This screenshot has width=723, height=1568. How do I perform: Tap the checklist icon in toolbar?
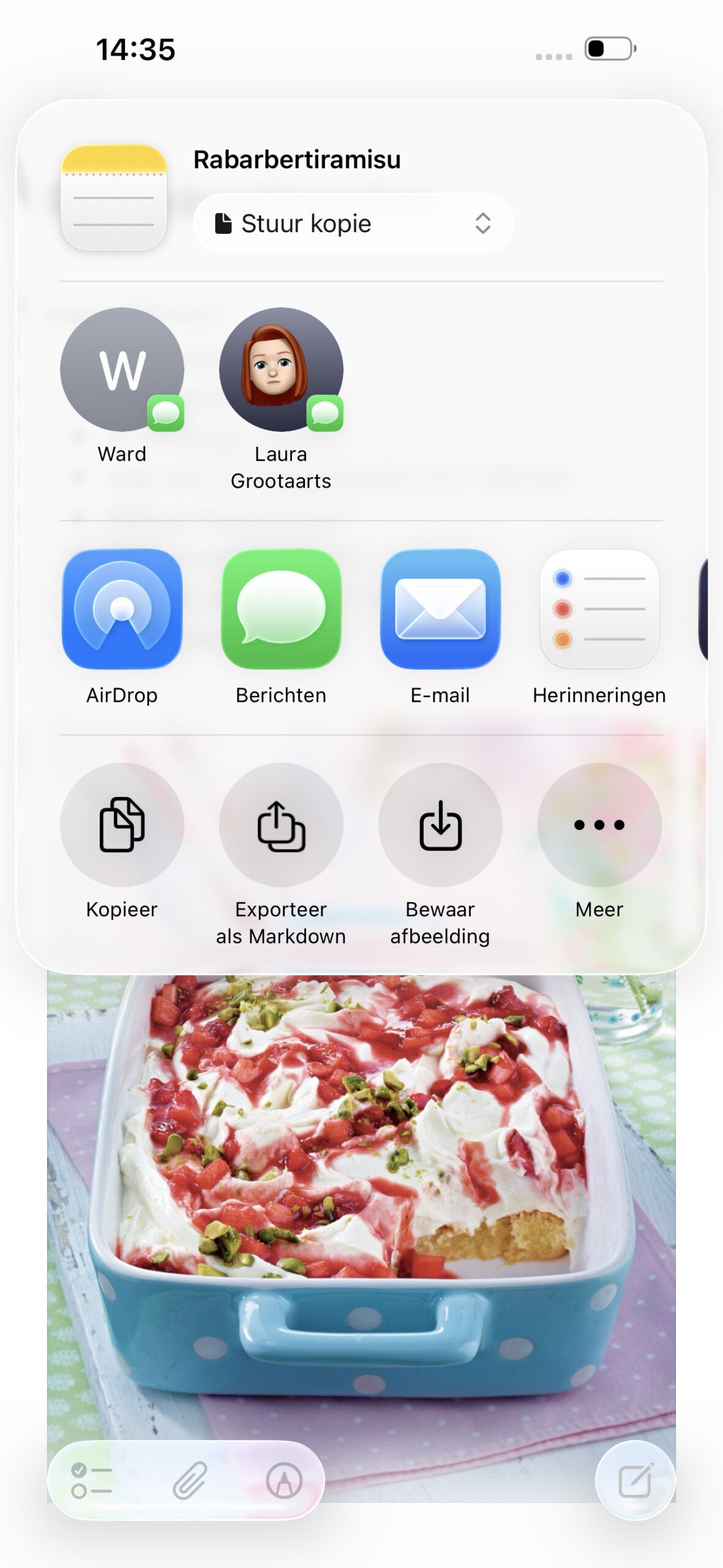[x=92, y=1481]
